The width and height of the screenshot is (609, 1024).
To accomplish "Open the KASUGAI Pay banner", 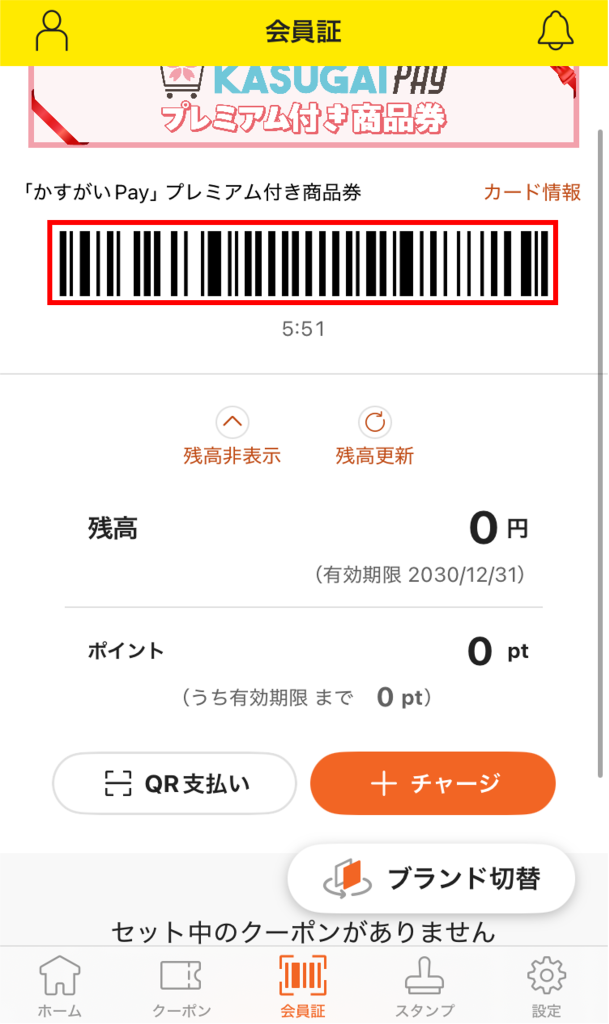I will coord(303,105).
